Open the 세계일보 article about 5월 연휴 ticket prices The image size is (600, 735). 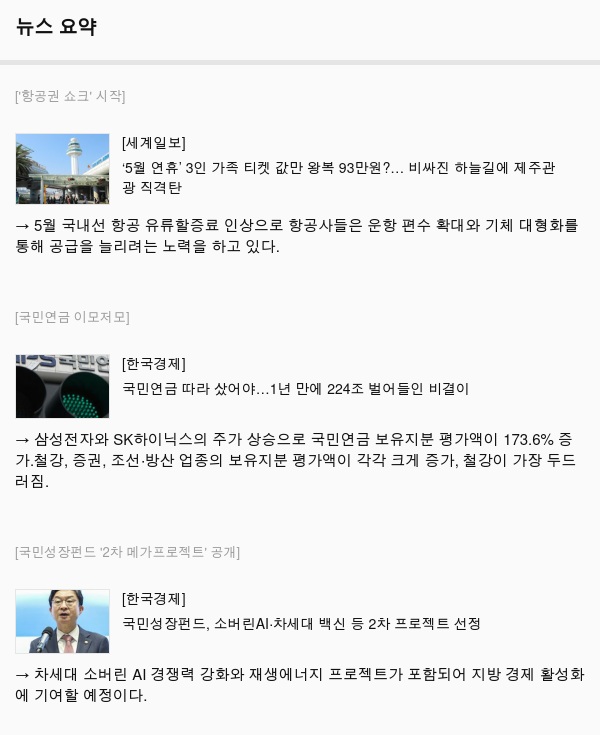(x=338, y=178)
